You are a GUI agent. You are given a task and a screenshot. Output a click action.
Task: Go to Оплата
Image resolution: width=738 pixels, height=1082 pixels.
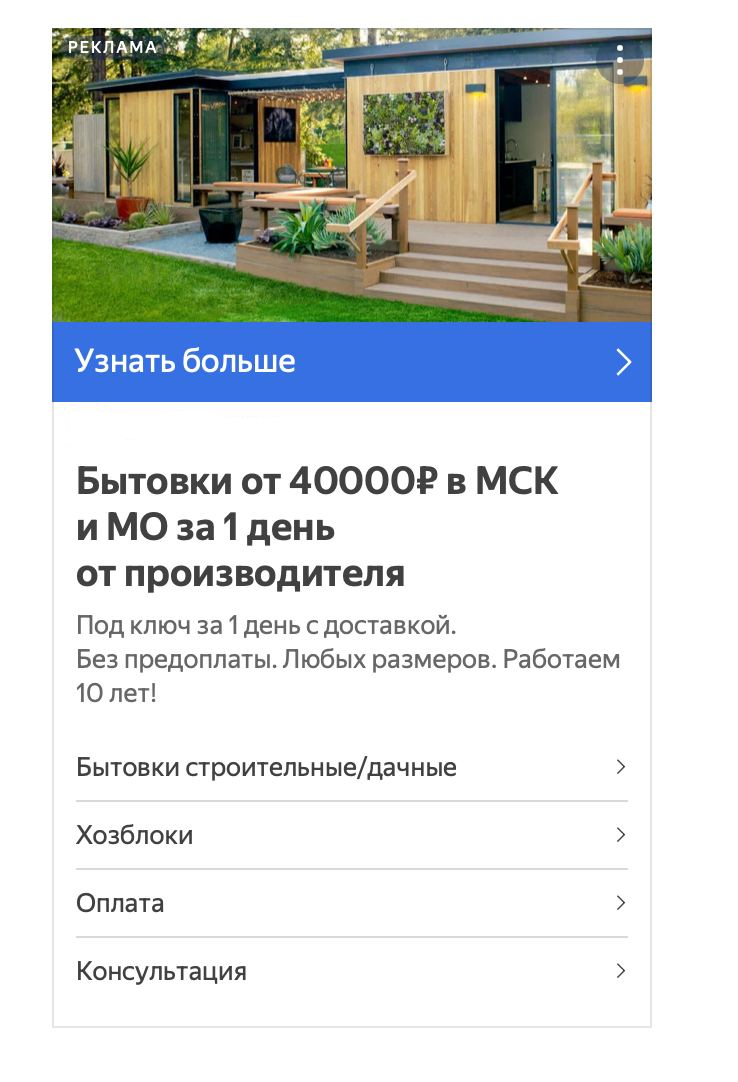(352, 903)
